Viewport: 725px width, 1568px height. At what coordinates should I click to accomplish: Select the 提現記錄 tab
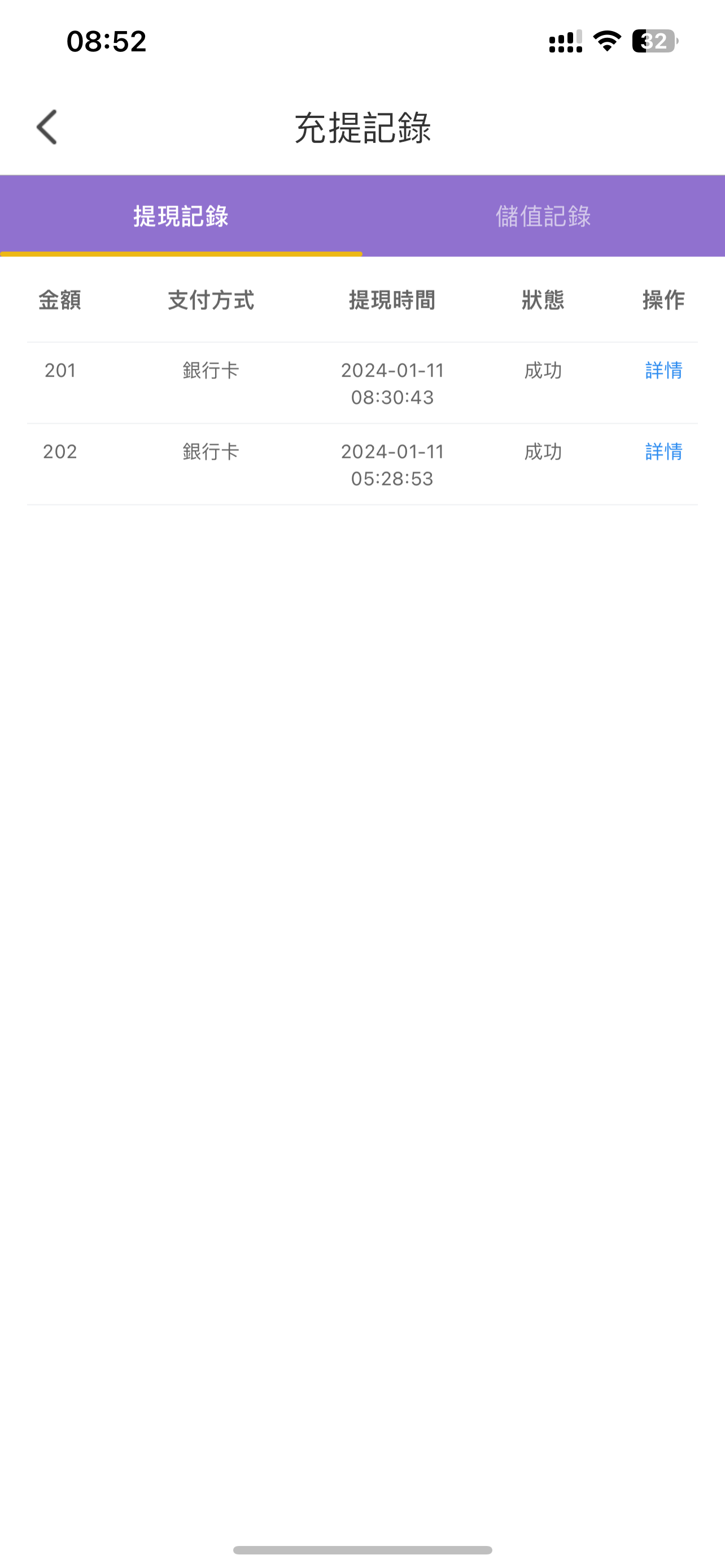point(181,216)
